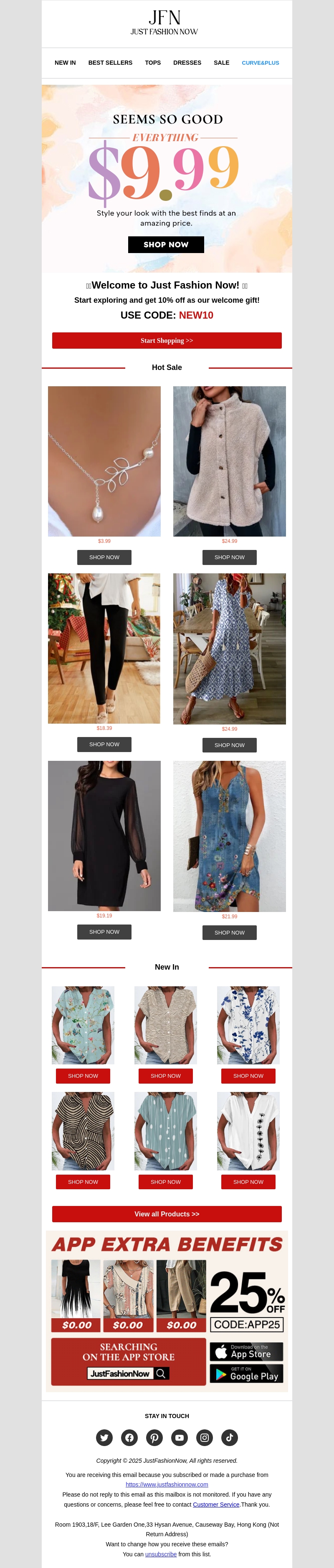Visit the TikTok page
The height and width of the screenshot is (1568, 334).
[x=229, y=1438]
